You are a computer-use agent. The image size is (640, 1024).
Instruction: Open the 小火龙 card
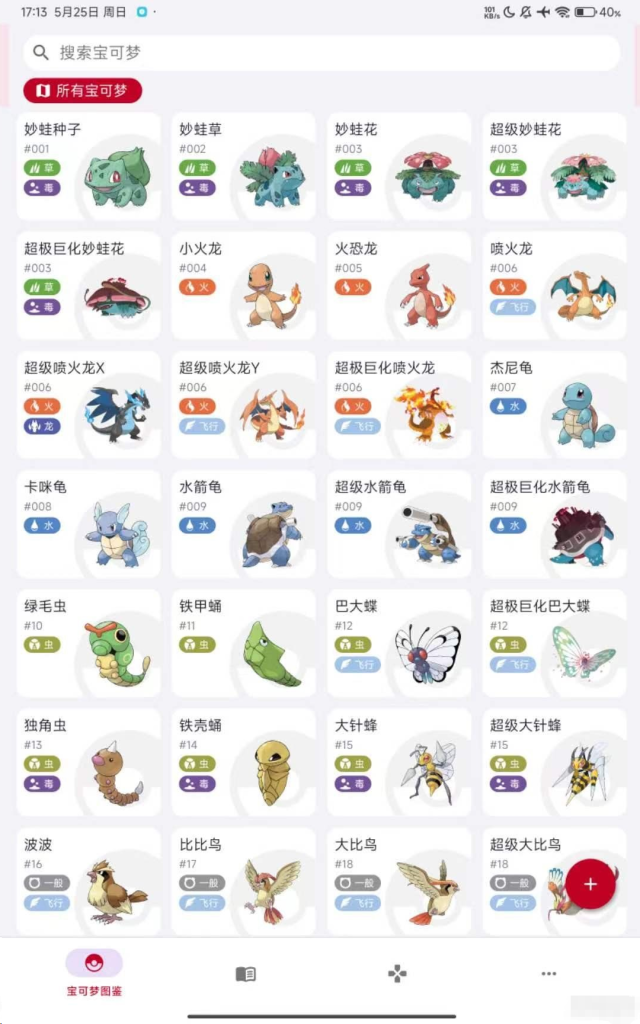(244, 286)
